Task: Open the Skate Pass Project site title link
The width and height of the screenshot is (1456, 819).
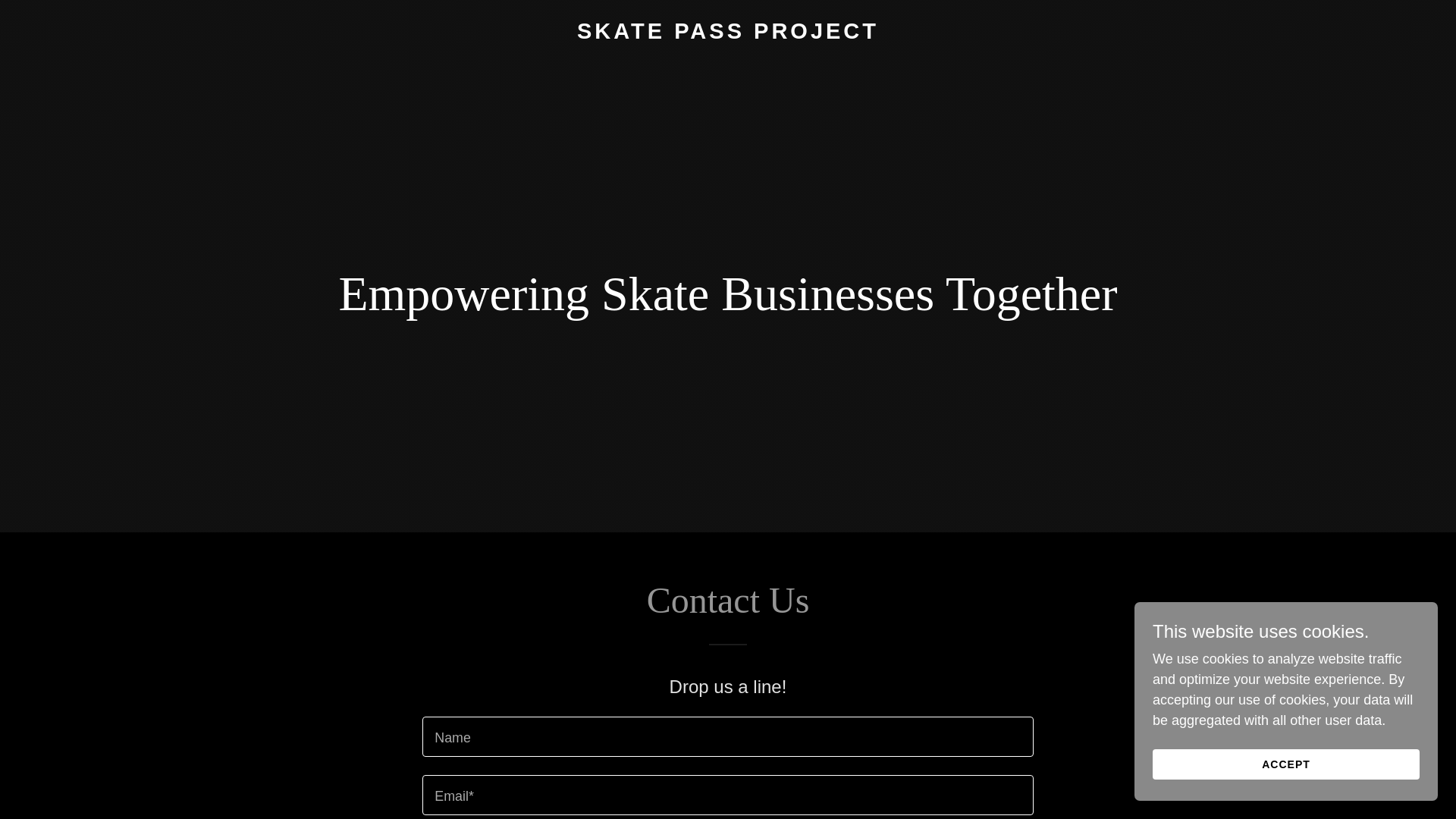Action: [727, 31]
